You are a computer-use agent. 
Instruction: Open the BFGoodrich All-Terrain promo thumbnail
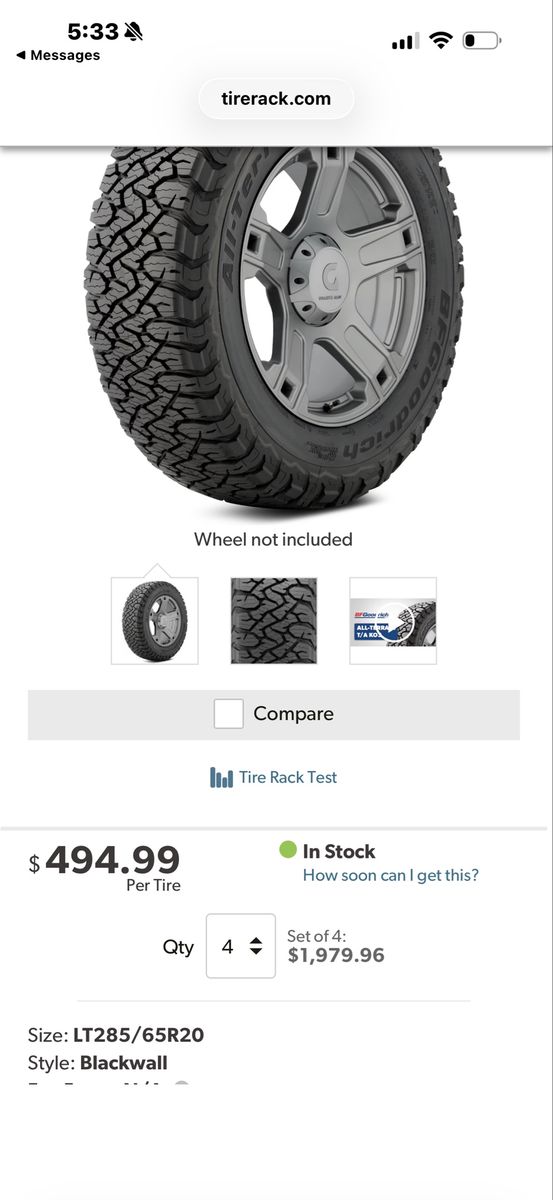click(x=393, y=620)
